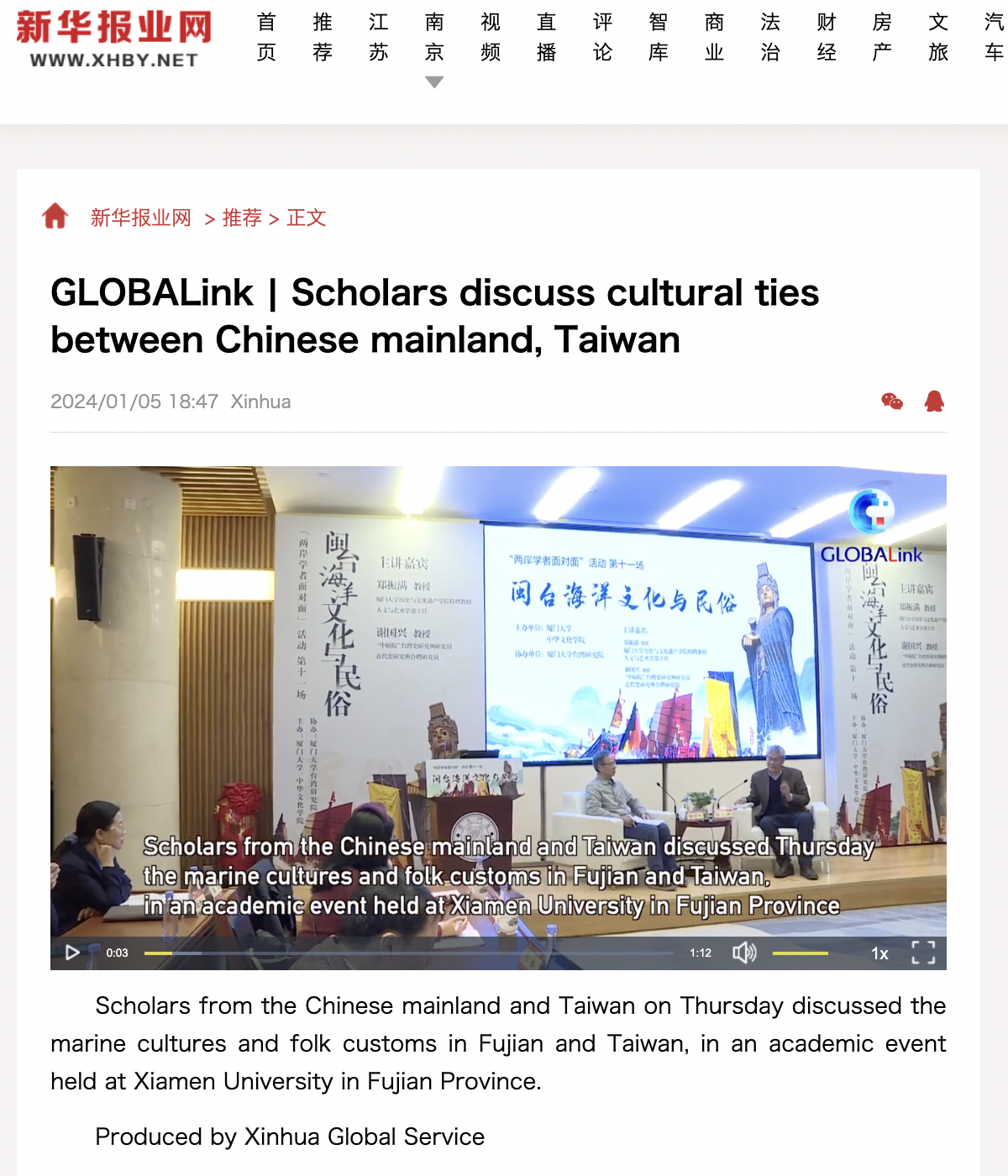1008x1176 pixels.
Task: Adjust the video volume slider
Action: pyautogui.click(x=800, y=953)
